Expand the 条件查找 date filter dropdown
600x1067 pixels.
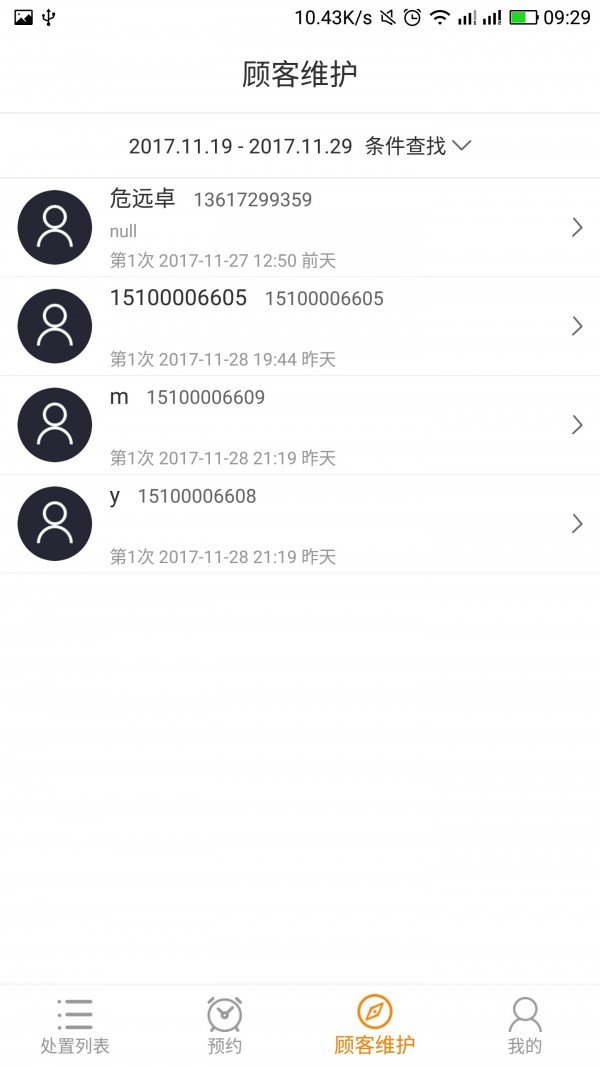(x=418, y=146)
